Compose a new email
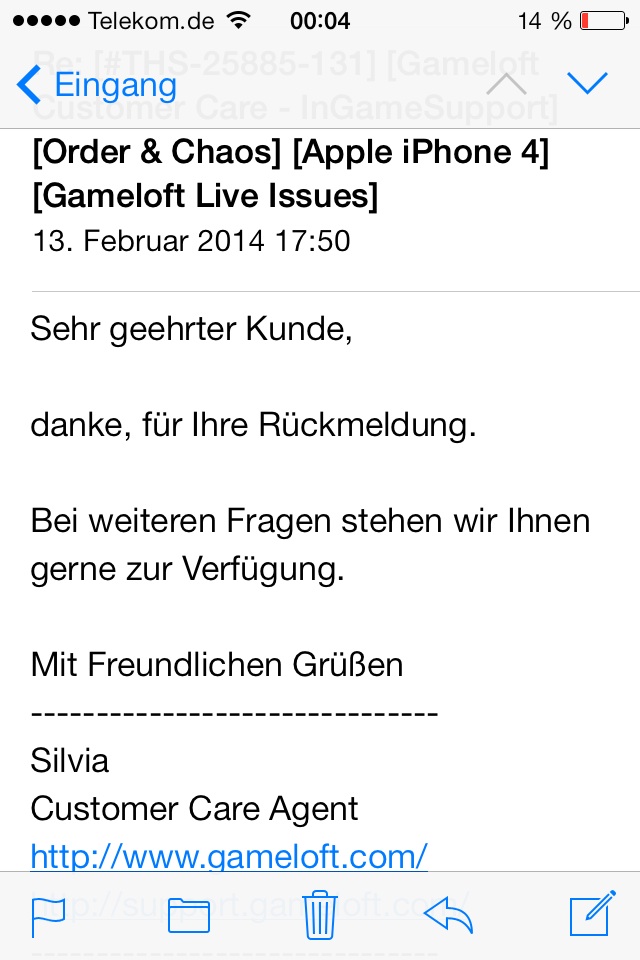 pos(590,915)
